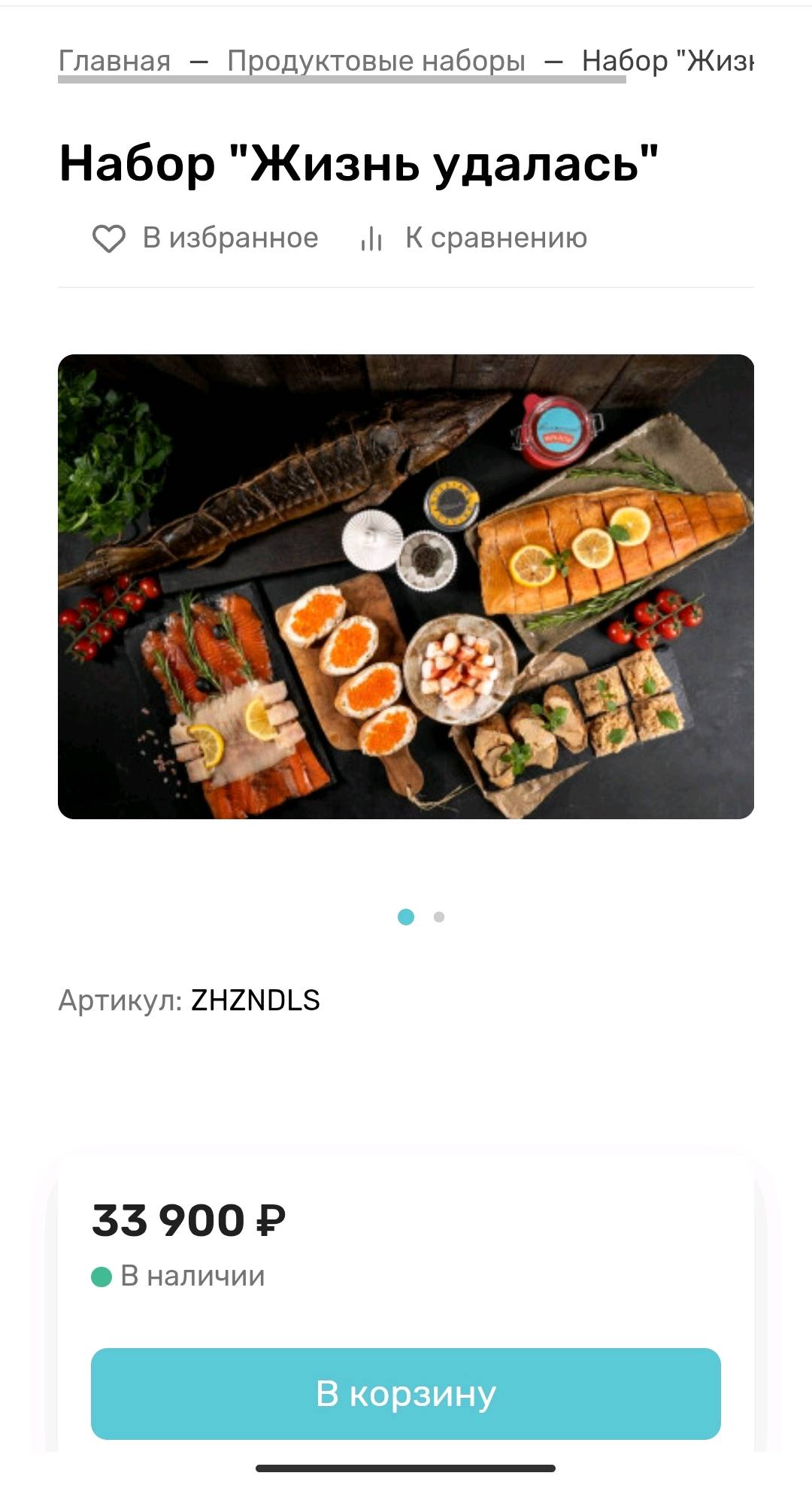The width and height of the screenshot is (812, 1485).
Task: Switch to the second photo indicator dot
Action: (x=439, y=917)
